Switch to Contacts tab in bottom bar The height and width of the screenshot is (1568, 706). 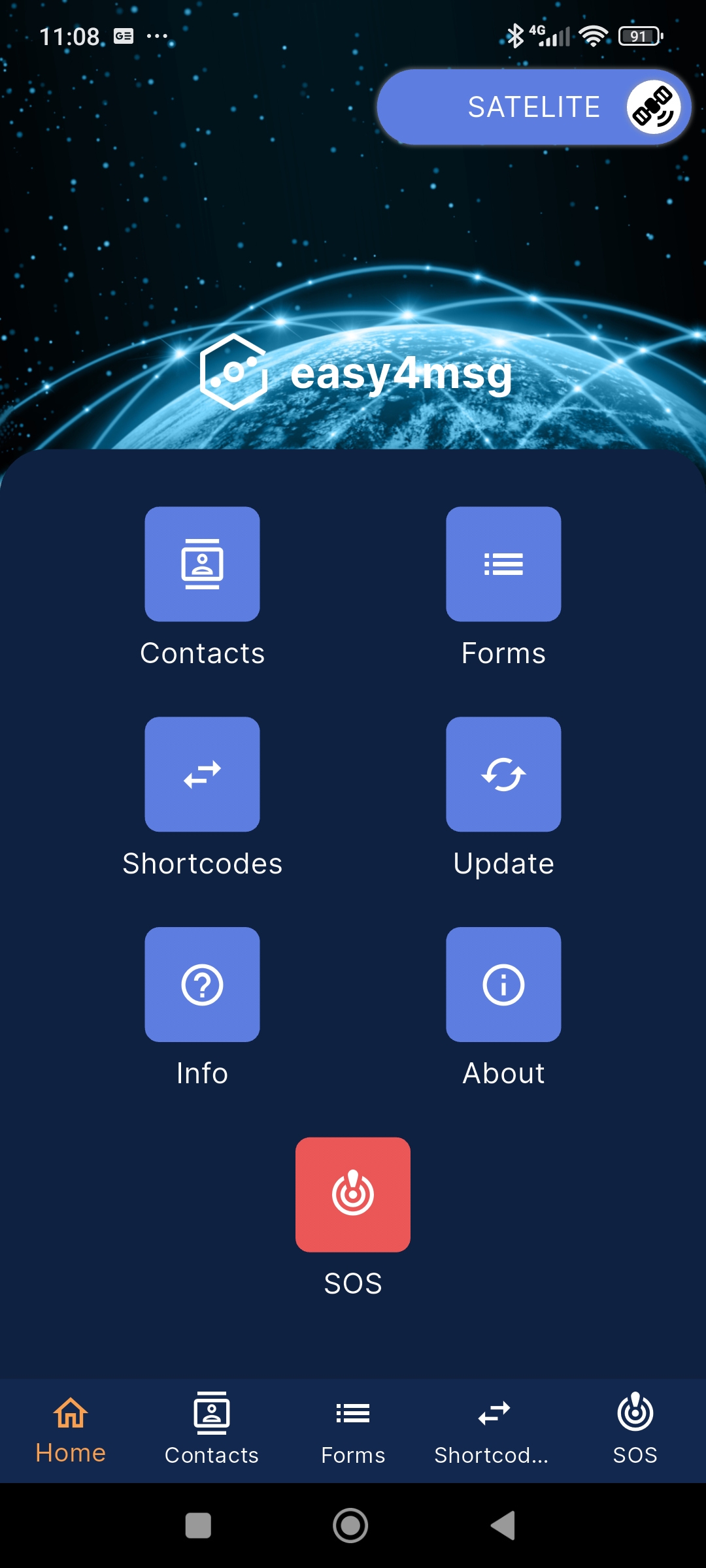click(x=212, y=1429)
